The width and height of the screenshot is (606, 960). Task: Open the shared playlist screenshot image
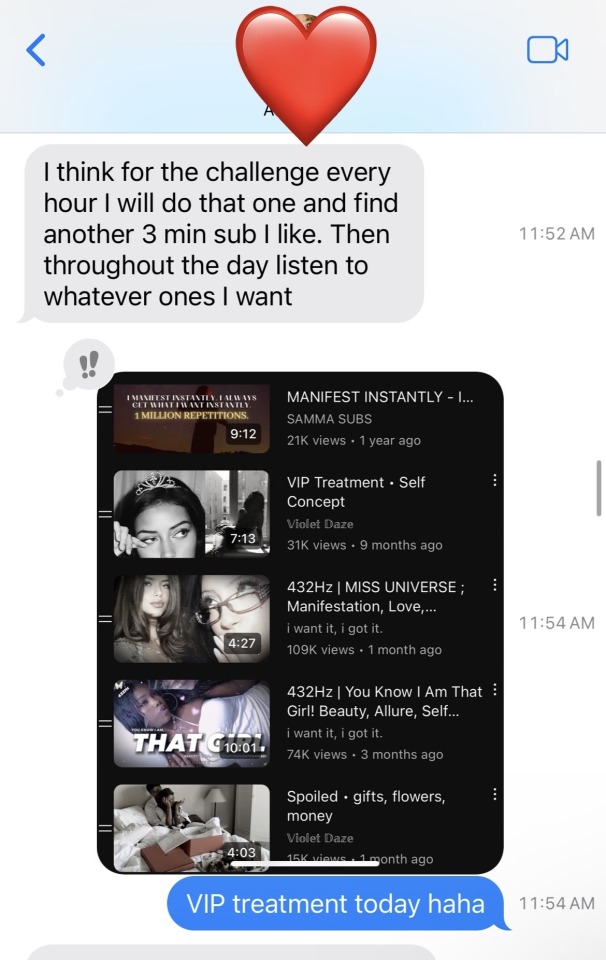tap(300, 620)
